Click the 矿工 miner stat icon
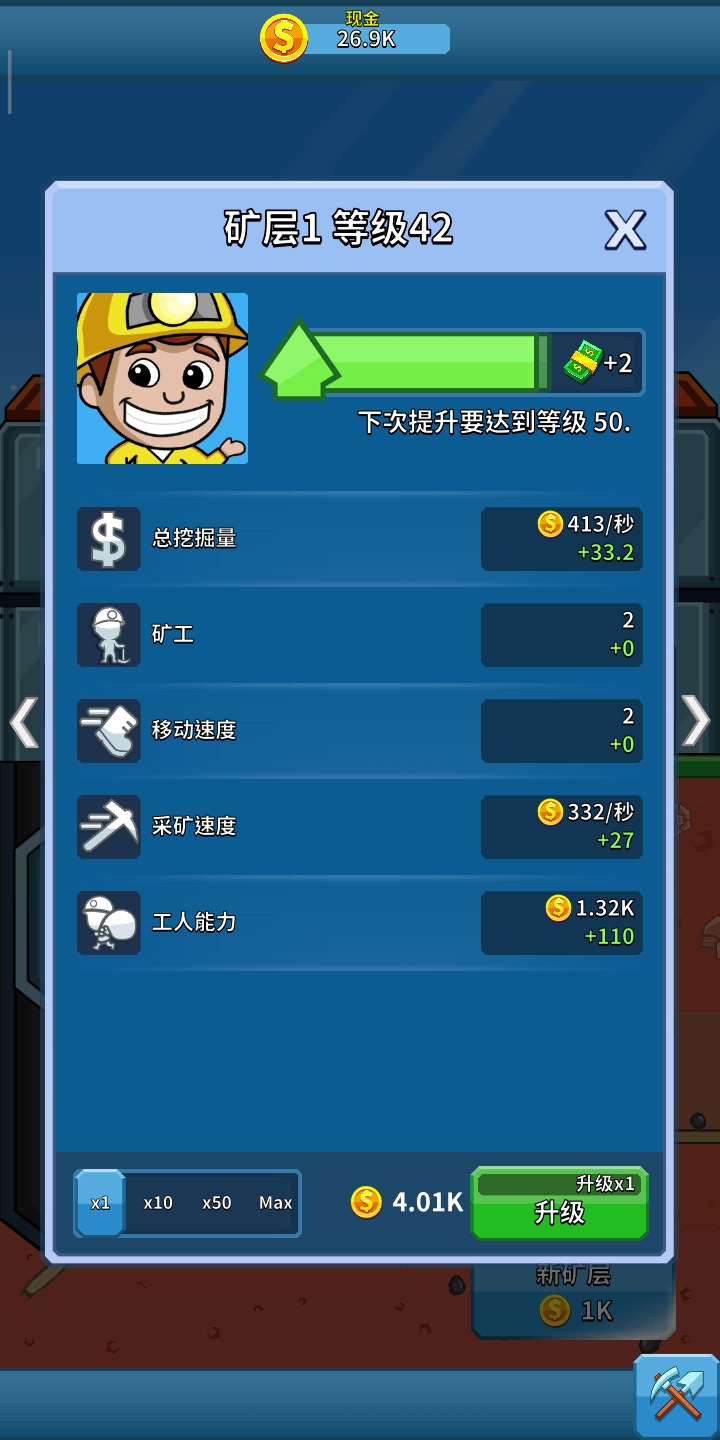The height and width of the screenshot is (1440, 720). (108, 635)
